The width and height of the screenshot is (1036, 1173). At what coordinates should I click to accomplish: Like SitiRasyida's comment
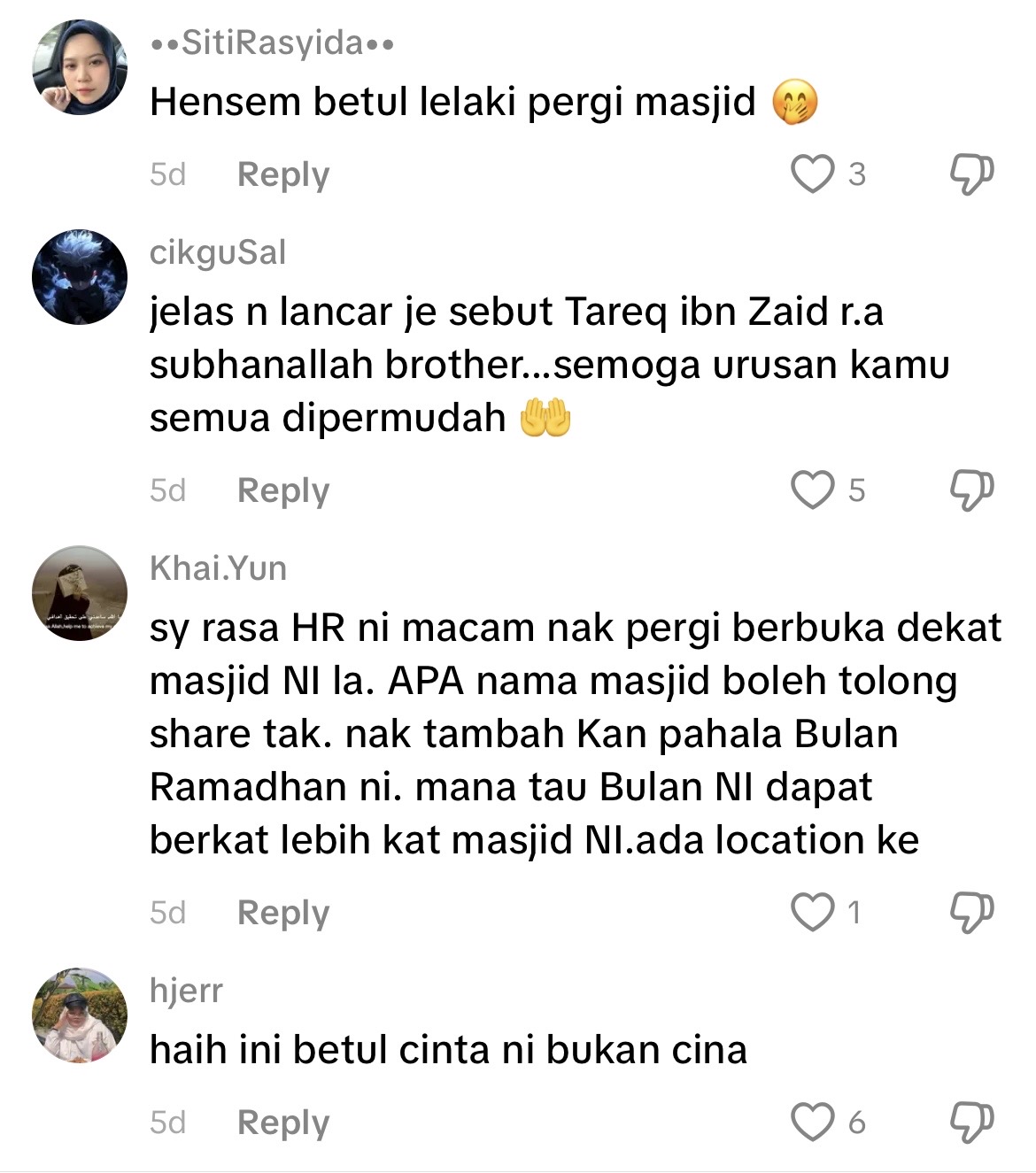click(x=812, y=174)
